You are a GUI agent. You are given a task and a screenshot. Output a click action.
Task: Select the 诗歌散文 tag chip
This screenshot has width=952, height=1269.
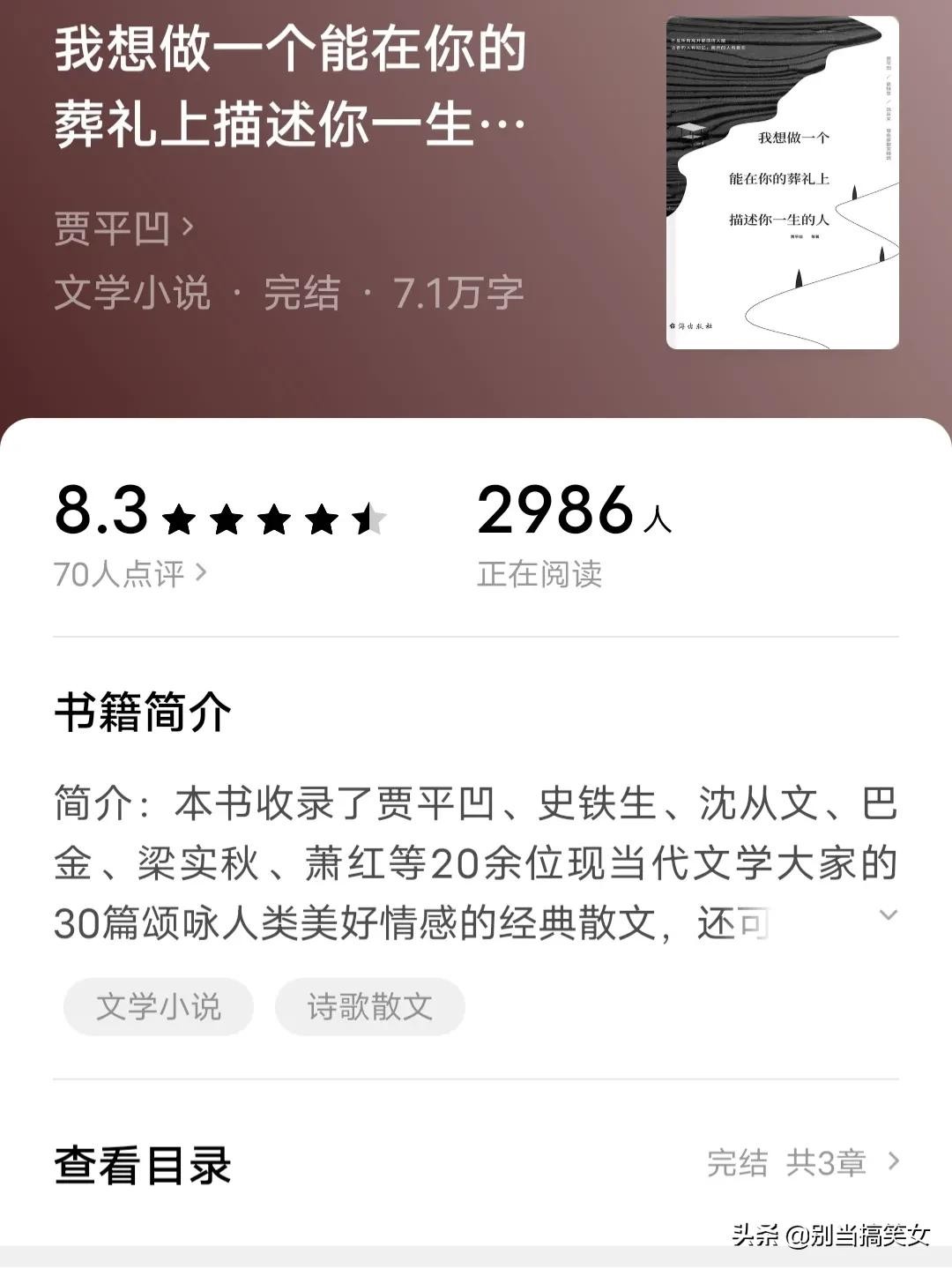point(369,1006)
